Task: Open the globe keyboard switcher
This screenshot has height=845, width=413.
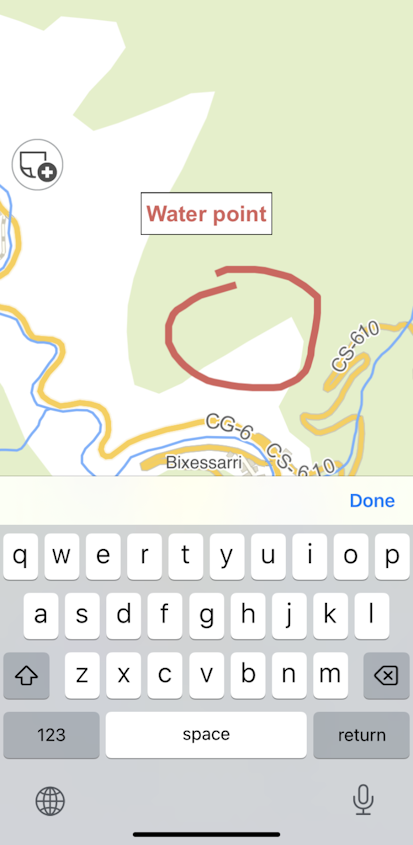Action: pyautogui.click(x=50, y=800)
